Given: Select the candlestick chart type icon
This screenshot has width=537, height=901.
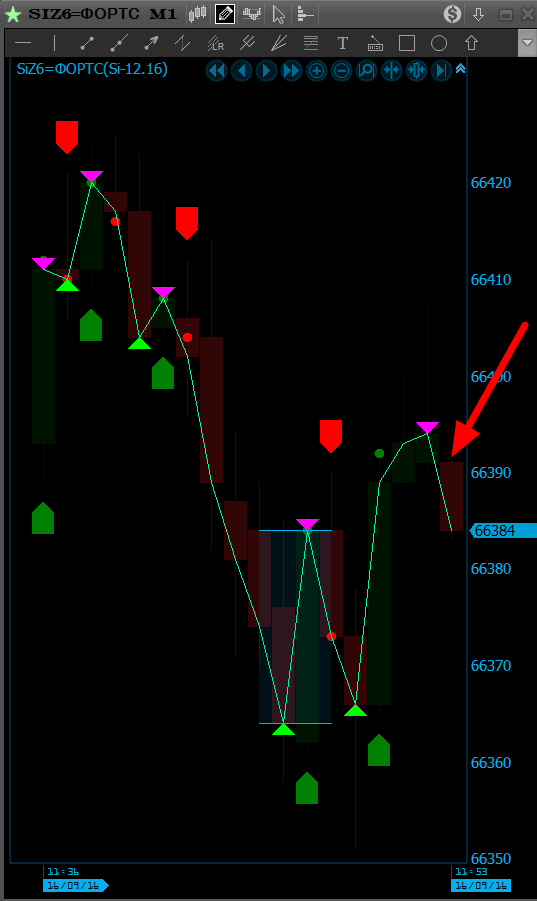Looking at the screenshot, I should click(198, 14).
